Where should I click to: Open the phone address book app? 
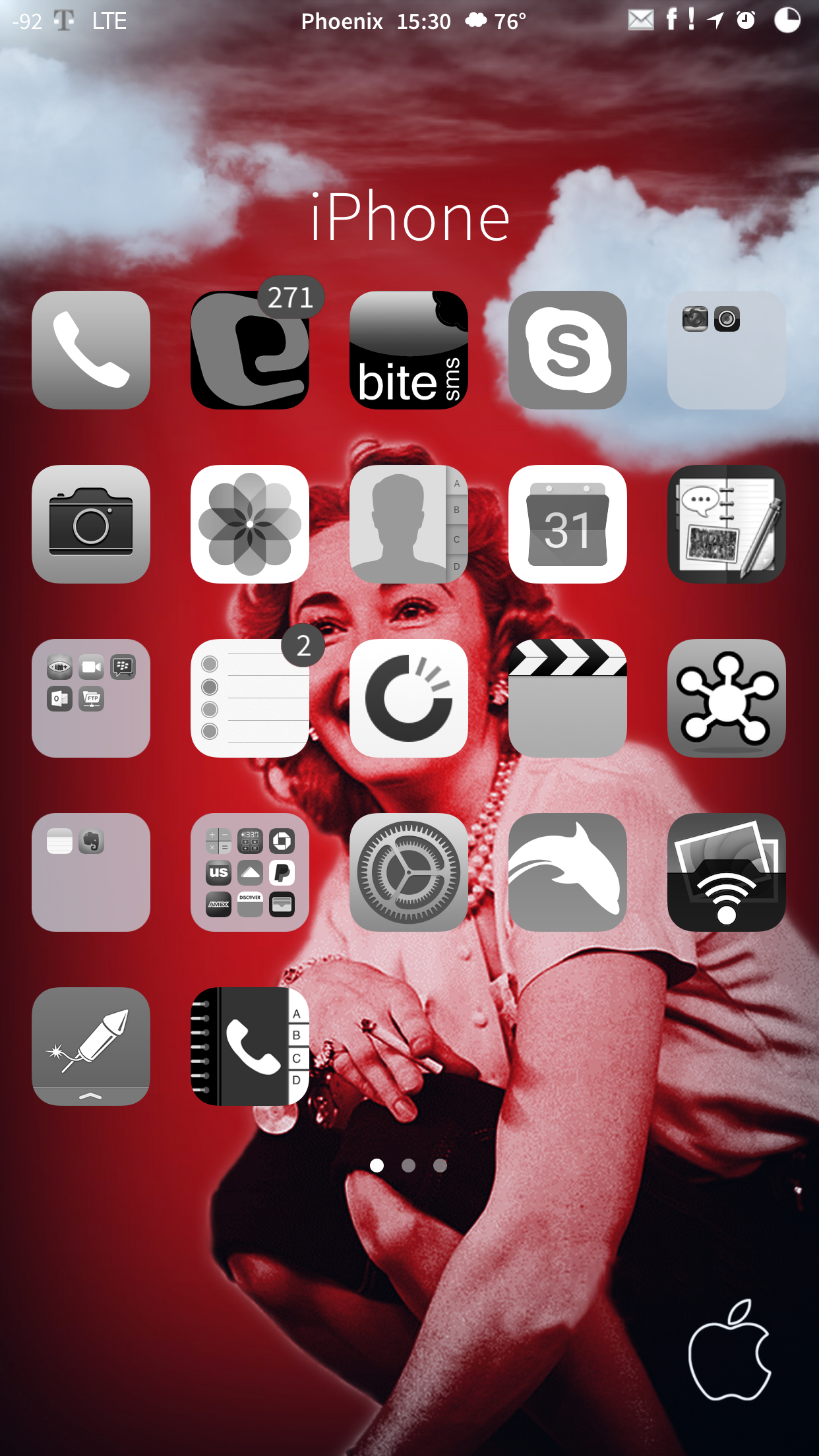pyautogui.click(x=250, y=1046)
